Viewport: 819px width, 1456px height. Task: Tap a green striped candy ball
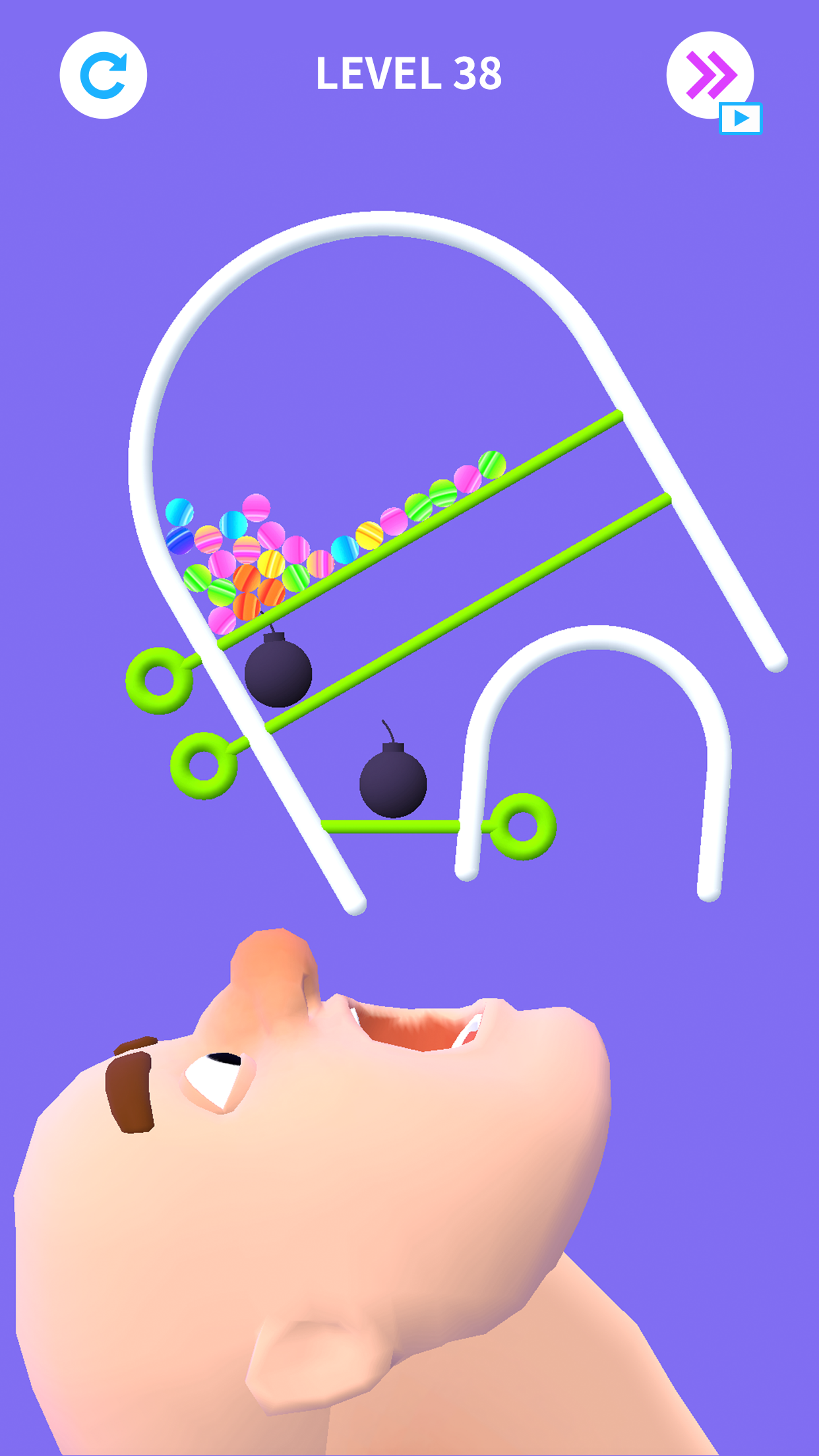click(x=197, y=576)
